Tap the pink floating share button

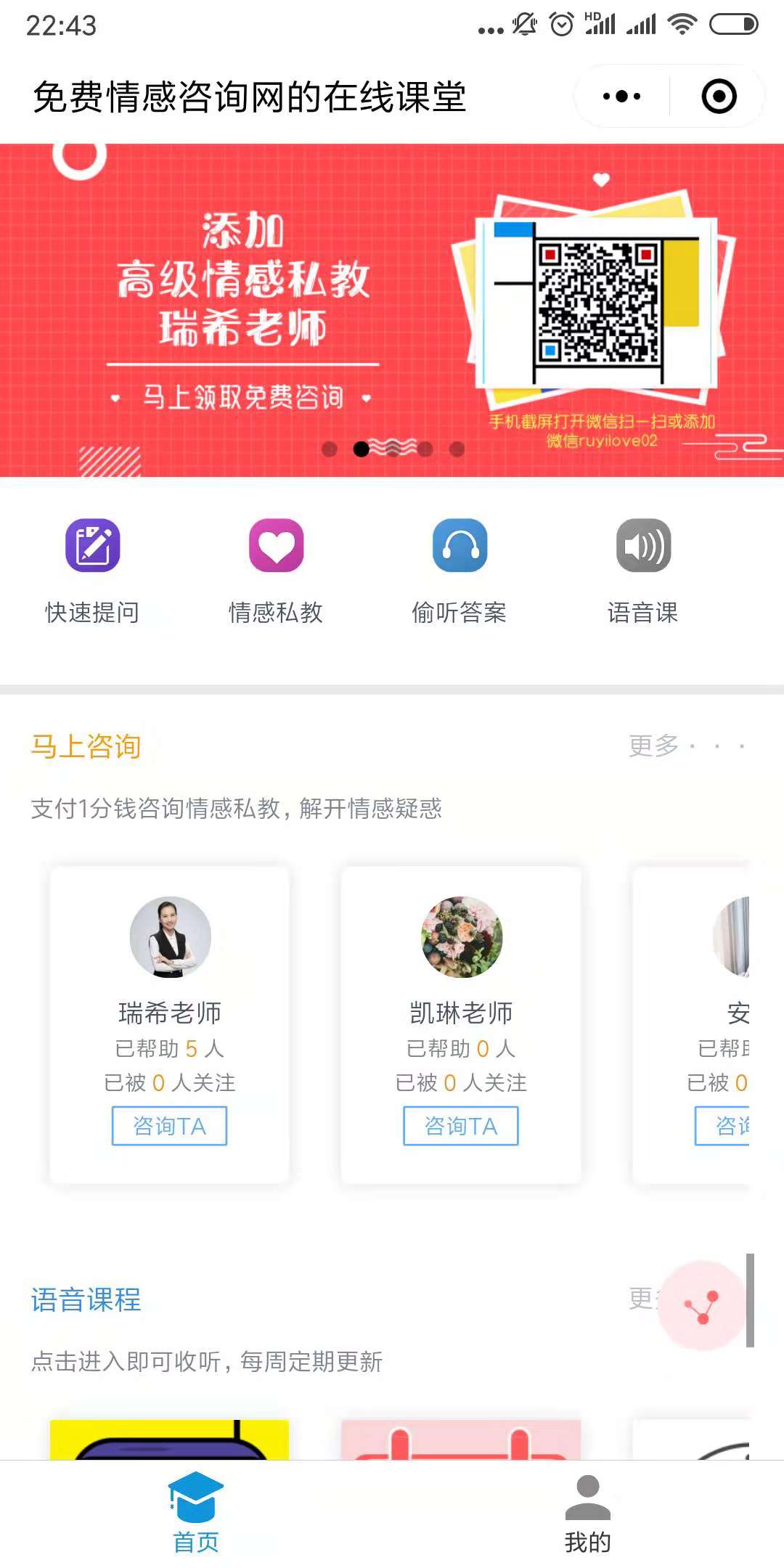pos(701,1305)
